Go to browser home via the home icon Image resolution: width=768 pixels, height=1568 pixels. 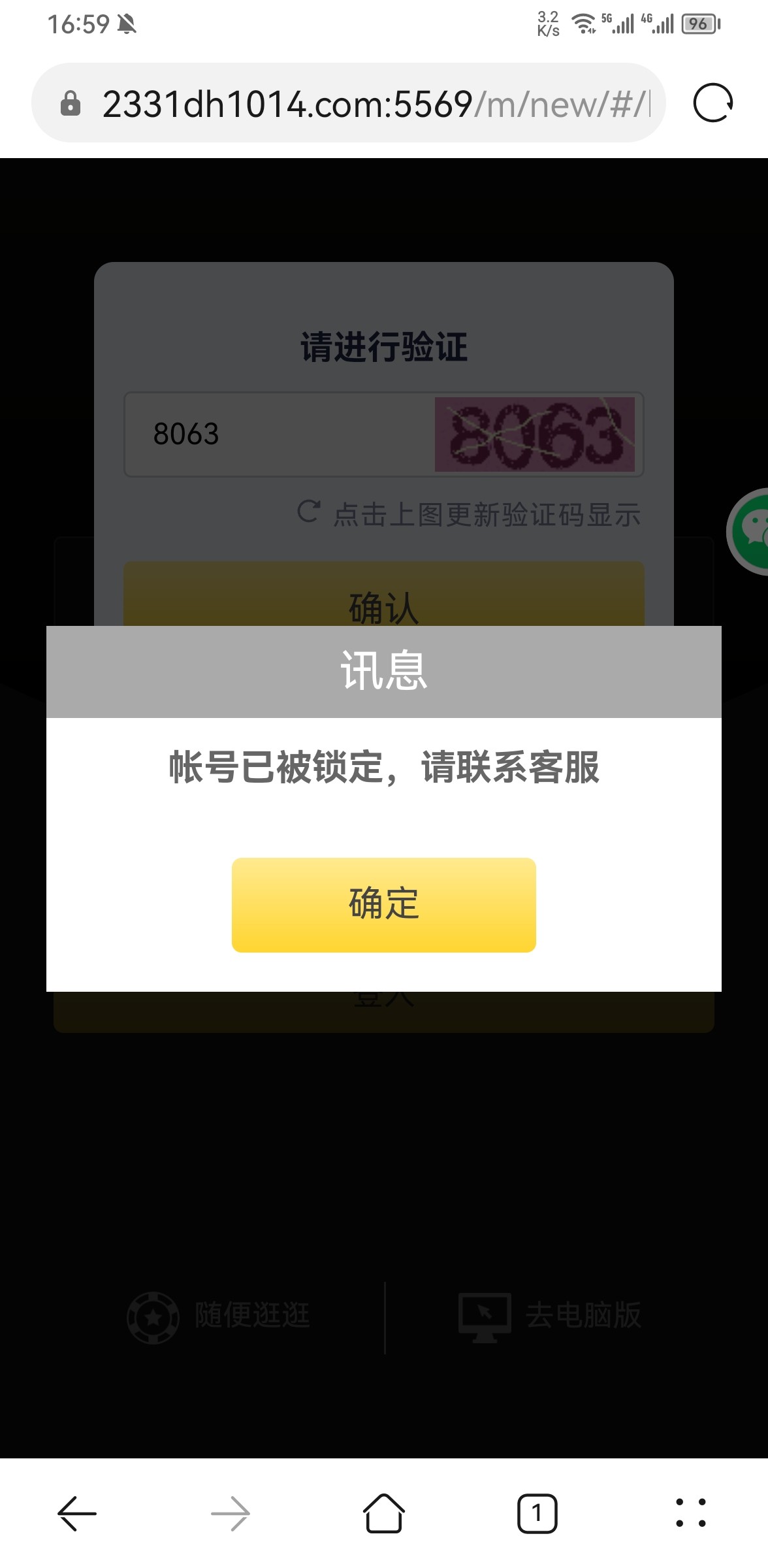pos(384,1513)
